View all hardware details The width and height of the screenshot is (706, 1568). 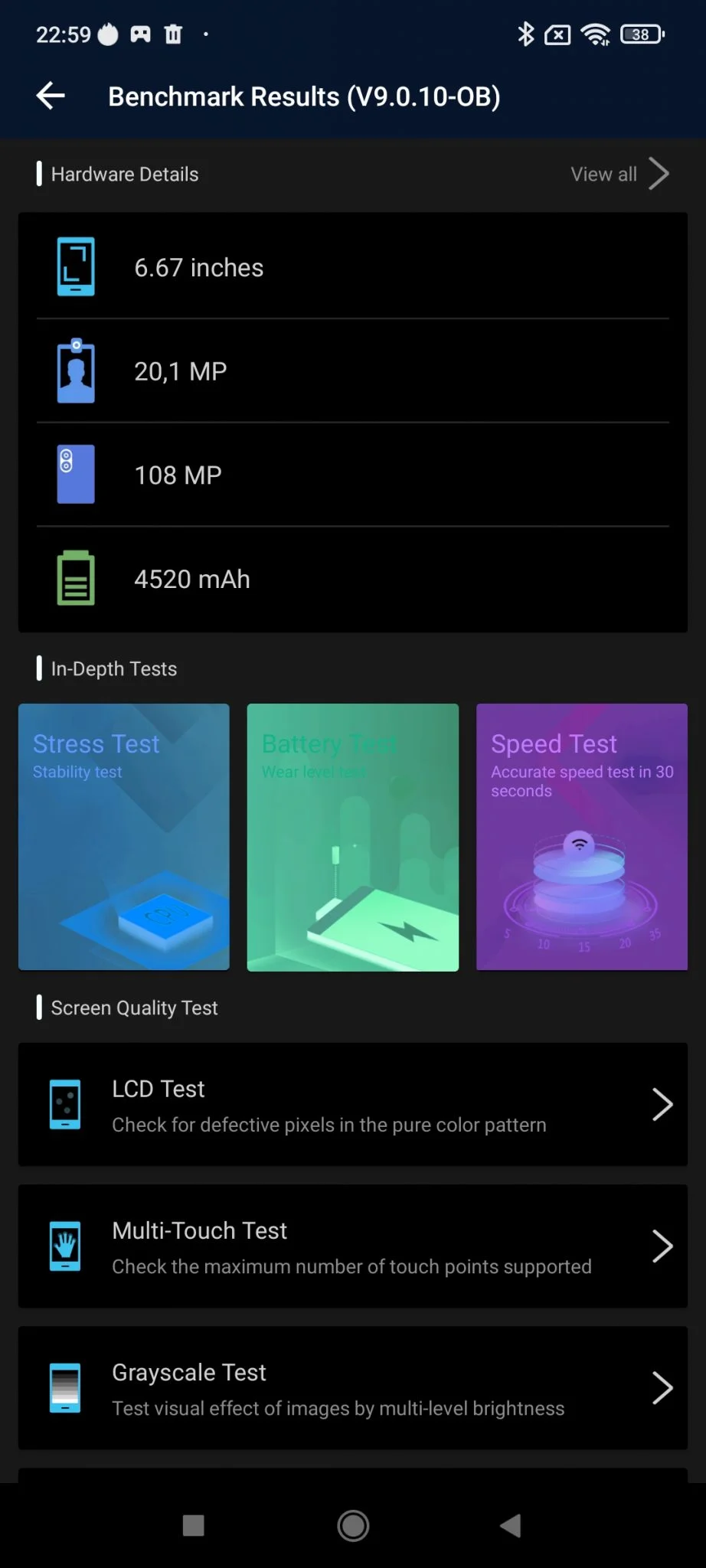619,175
